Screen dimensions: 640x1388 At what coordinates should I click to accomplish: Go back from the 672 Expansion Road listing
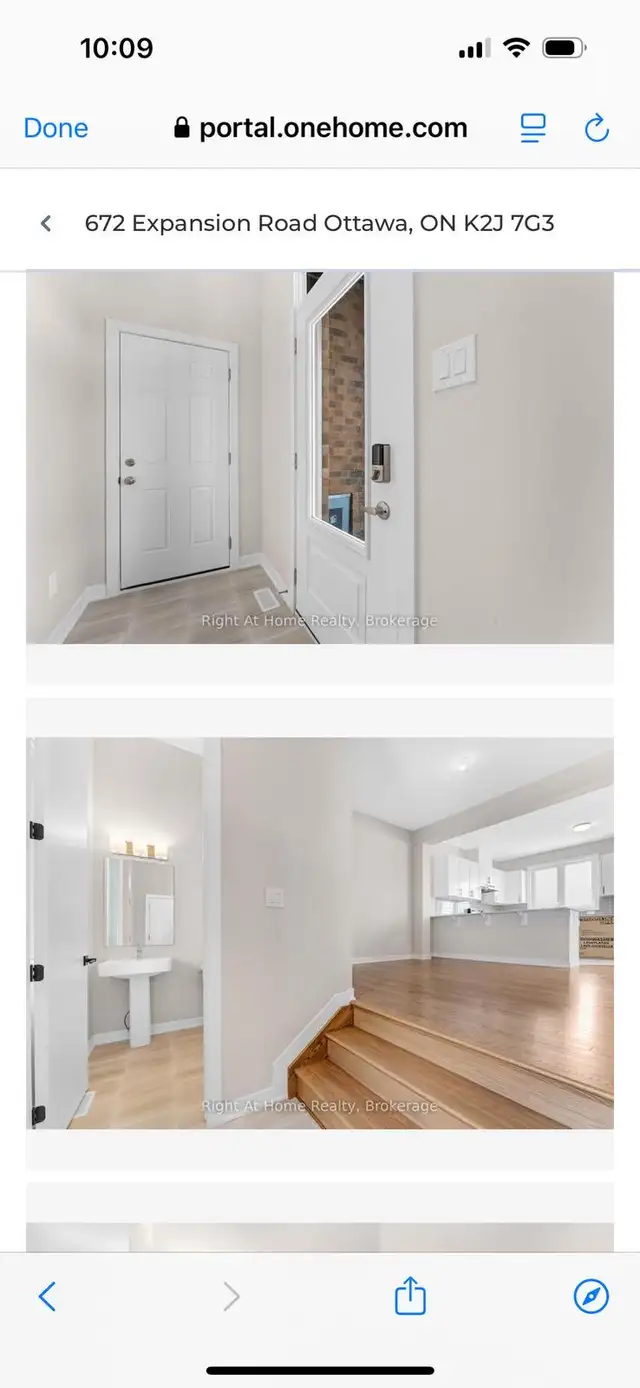[46, 223]
